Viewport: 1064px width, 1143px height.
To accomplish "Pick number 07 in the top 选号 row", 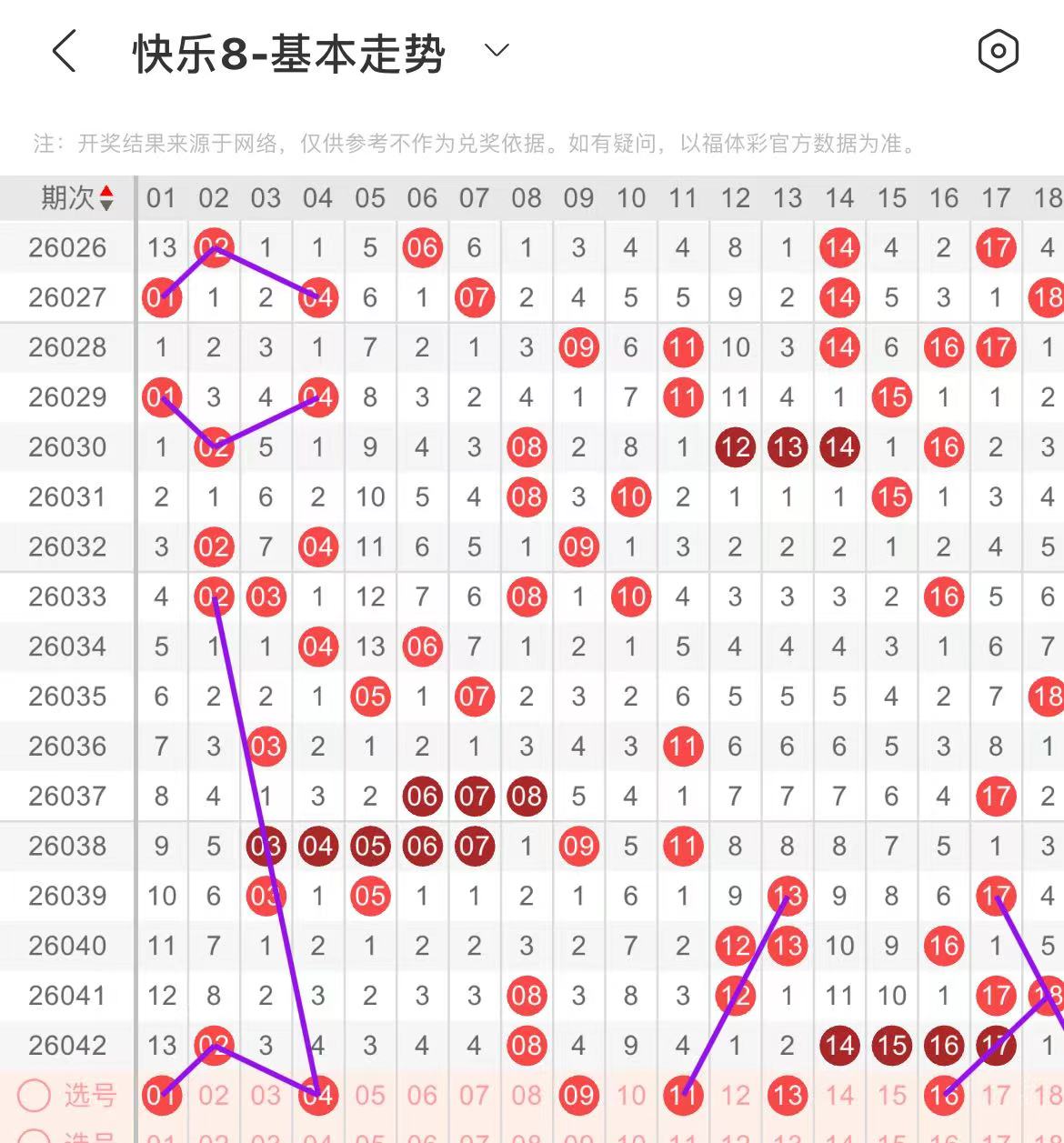I will point(474,1096).
